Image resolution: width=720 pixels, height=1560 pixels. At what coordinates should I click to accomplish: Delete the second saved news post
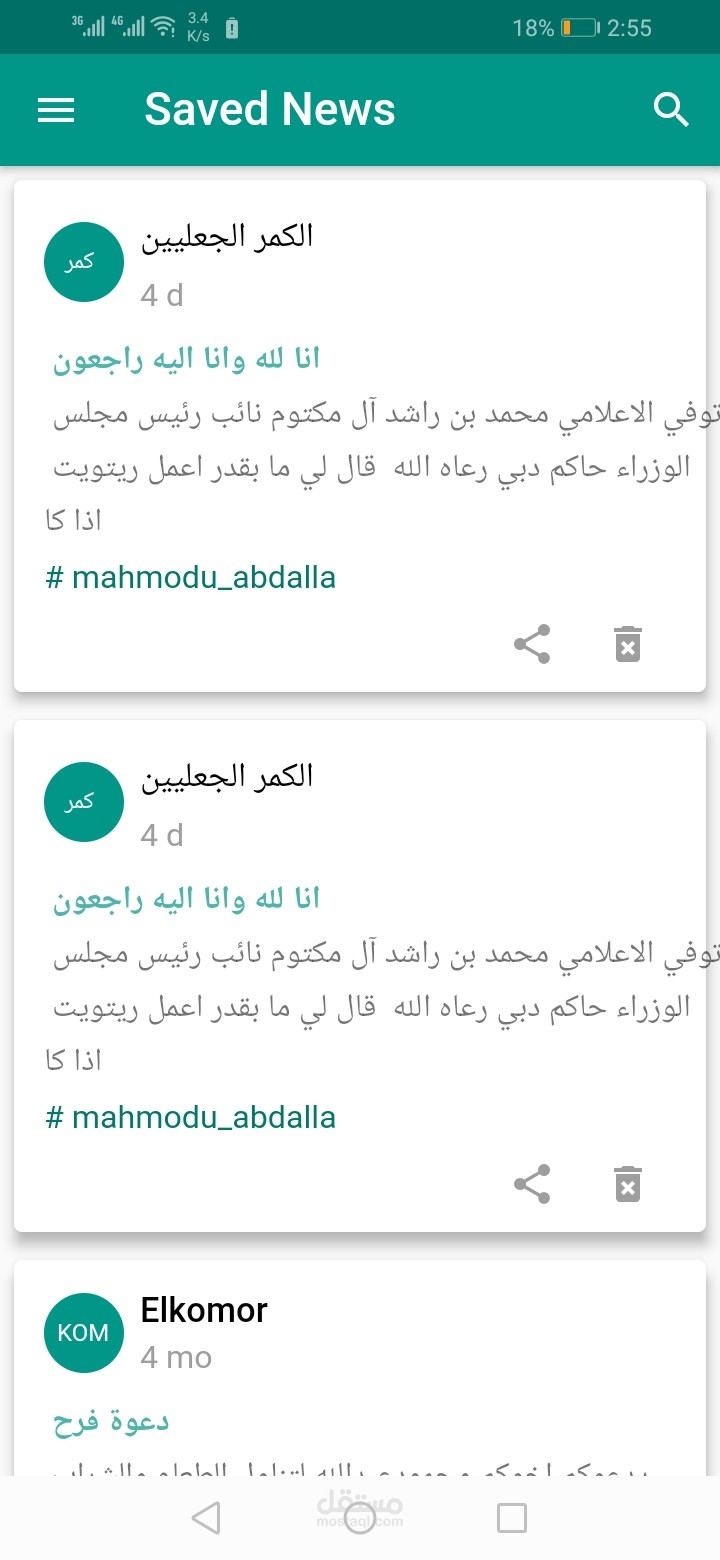tap(627, 1184)
